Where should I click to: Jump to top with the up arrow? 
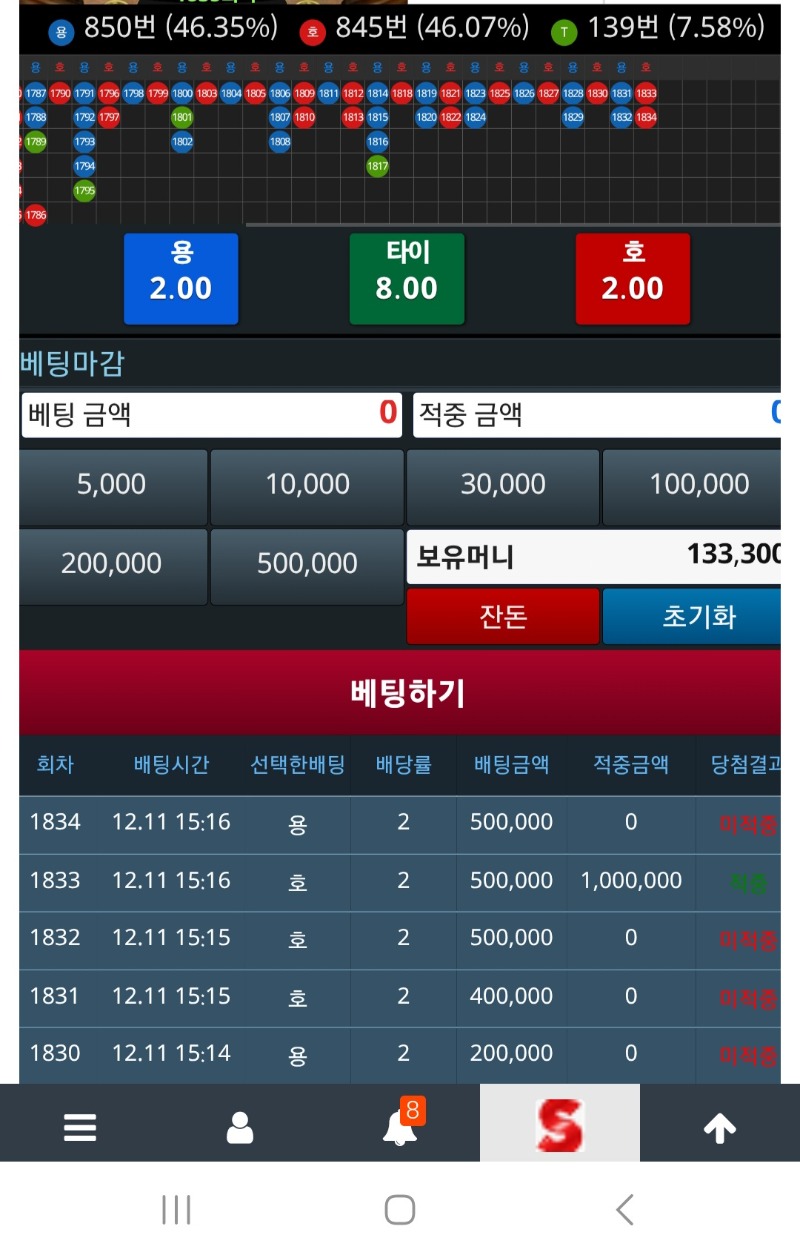tap(720, 1128)
